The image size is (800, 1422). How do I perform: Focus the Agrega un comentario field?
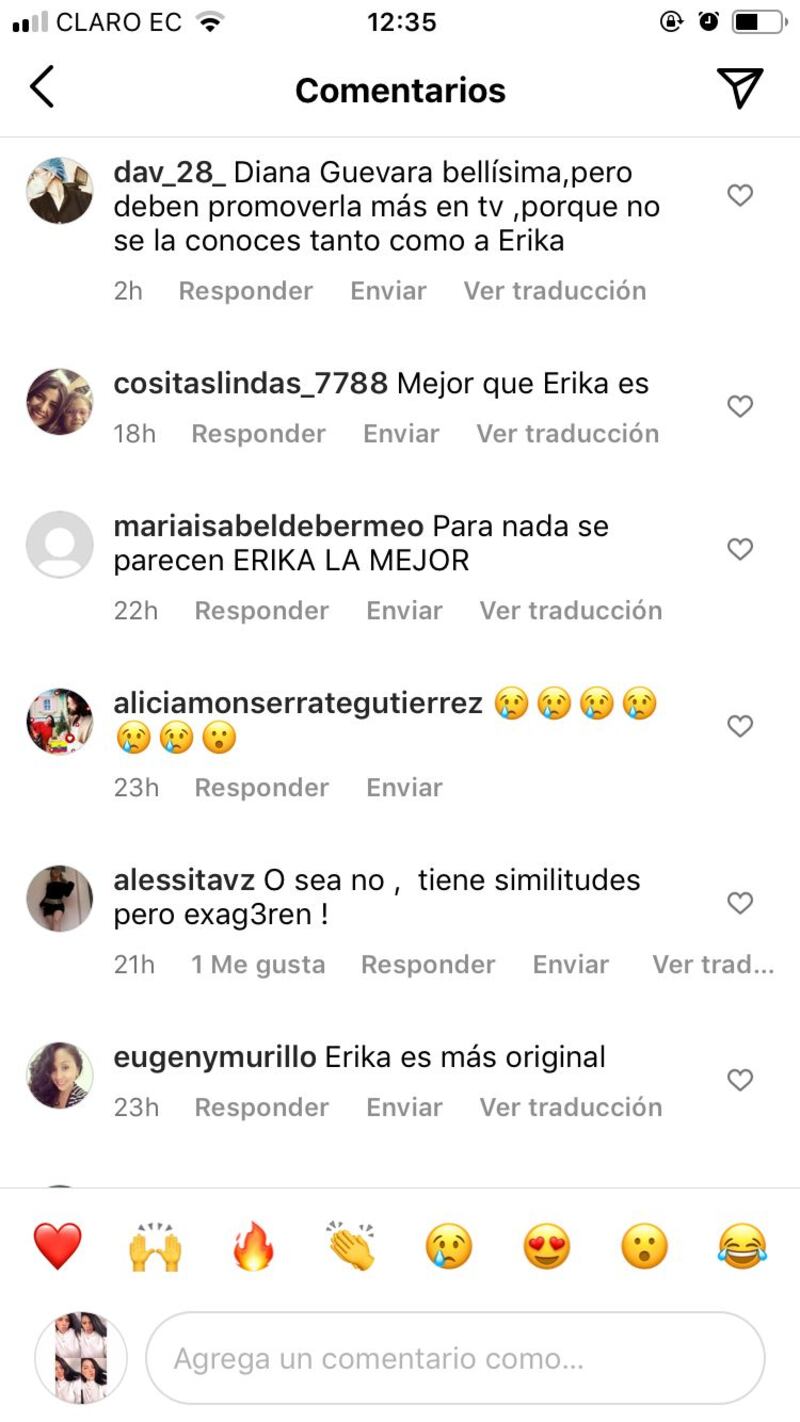pyautogui.click(x=455, y=1359)
